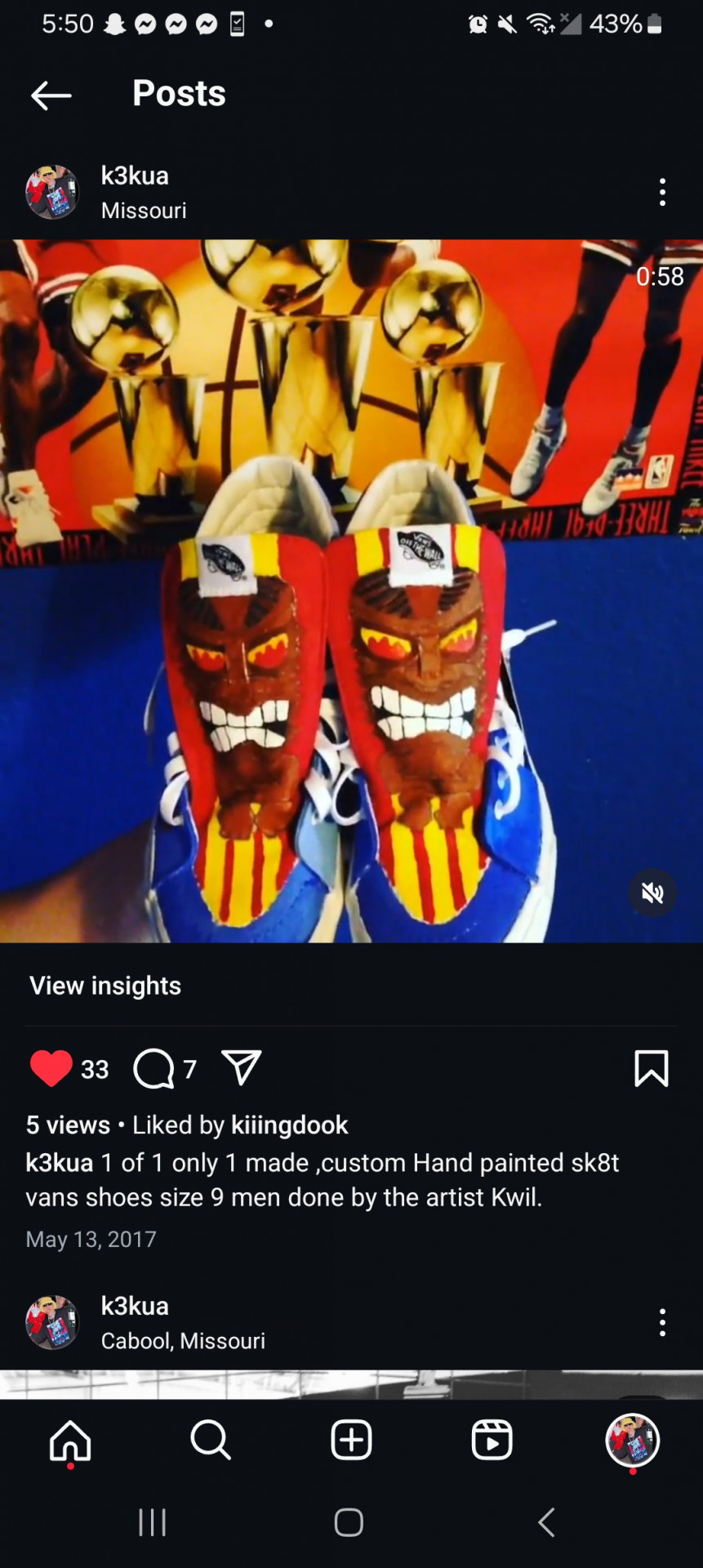Open the options menu on the Missouri post
Screen dimensions: 703x1568
click(662, 193)
